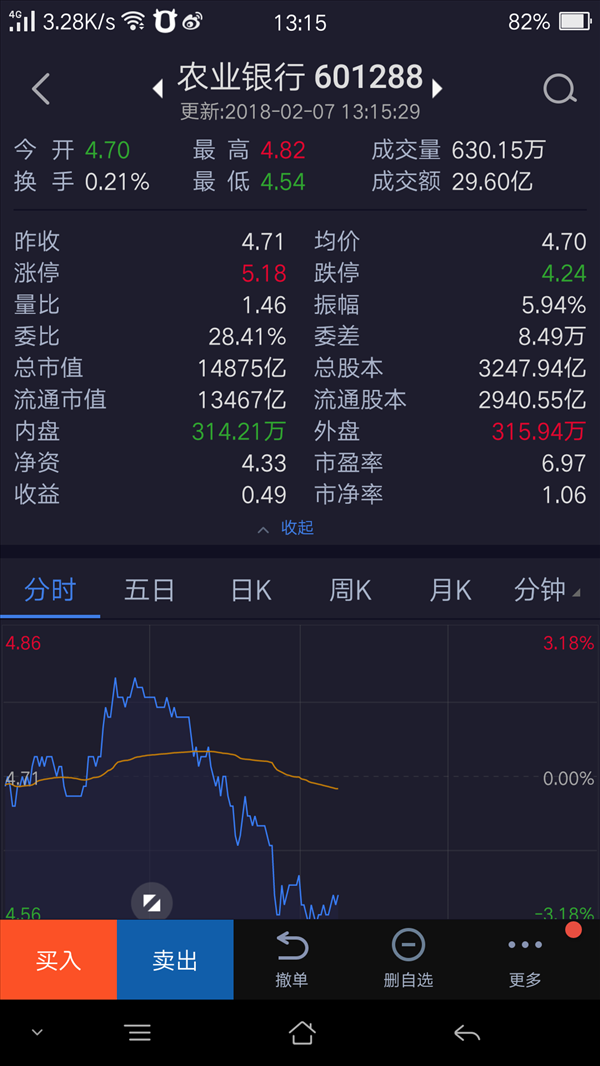The width and height of the screenshot is (600, 1066).
Task: Tap the 买入 buy button
Action: pos(58,959)
